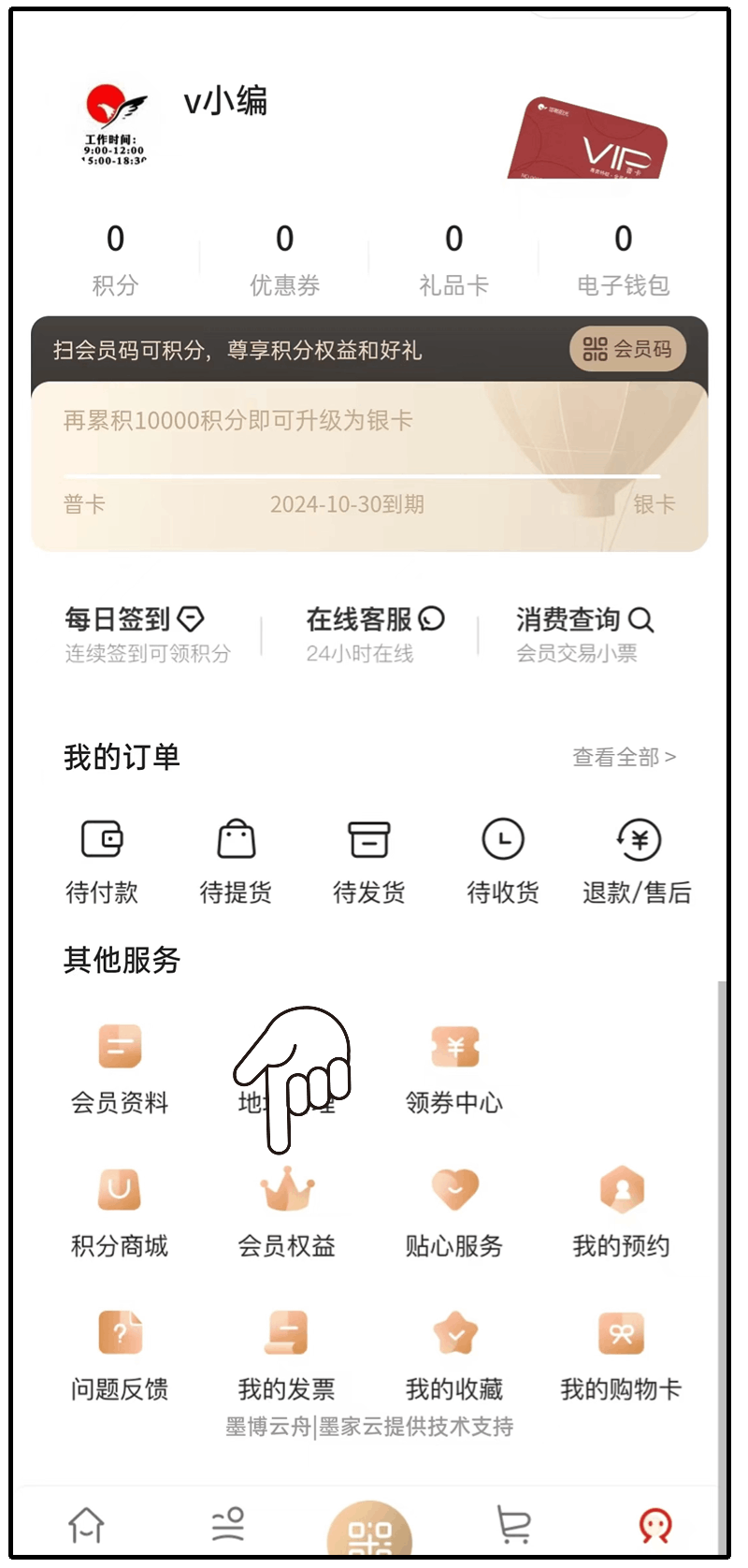Tap the VIP membership card
This screenshot has height=1568, width=748.
pos(589,142)
